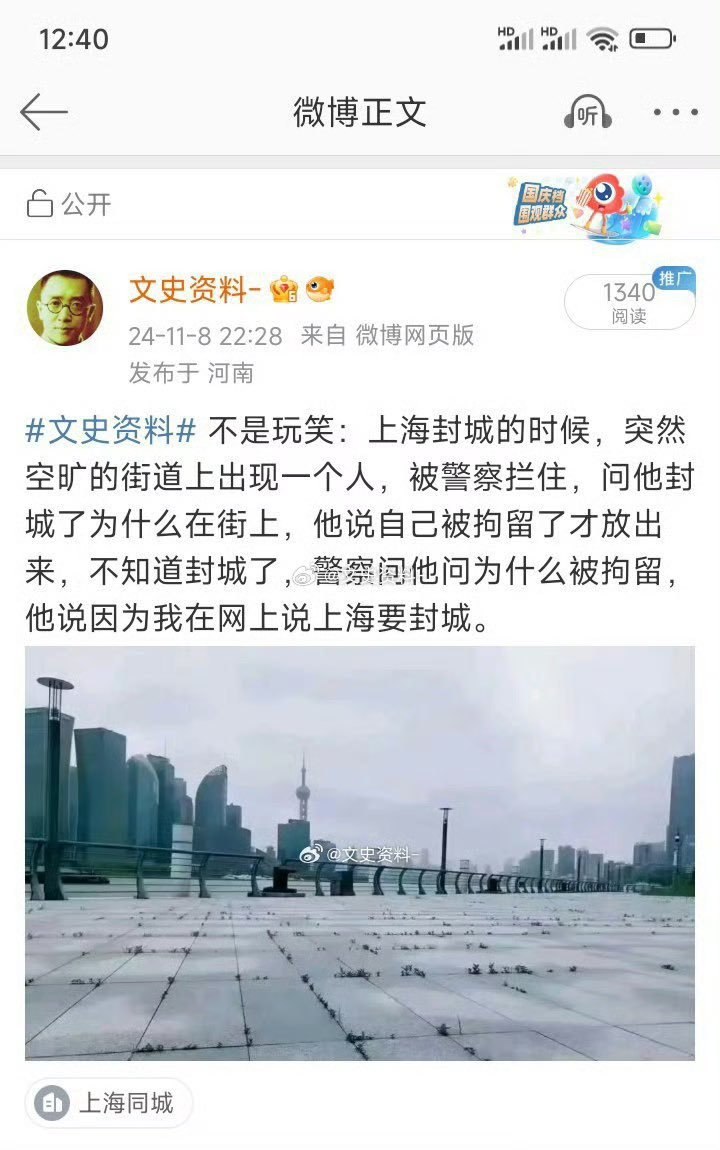Tap the 1340 阅读 promote button

tap(629, 302)
